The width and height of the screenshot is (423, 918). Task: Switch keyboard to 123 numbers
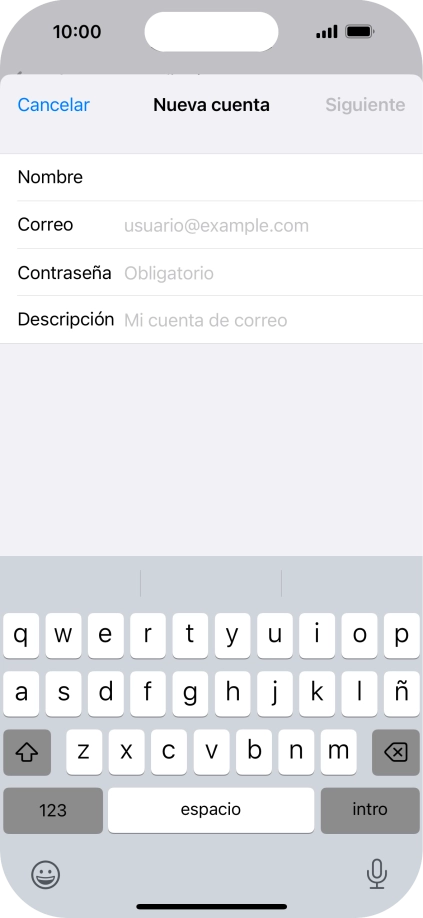pos(53,810)
